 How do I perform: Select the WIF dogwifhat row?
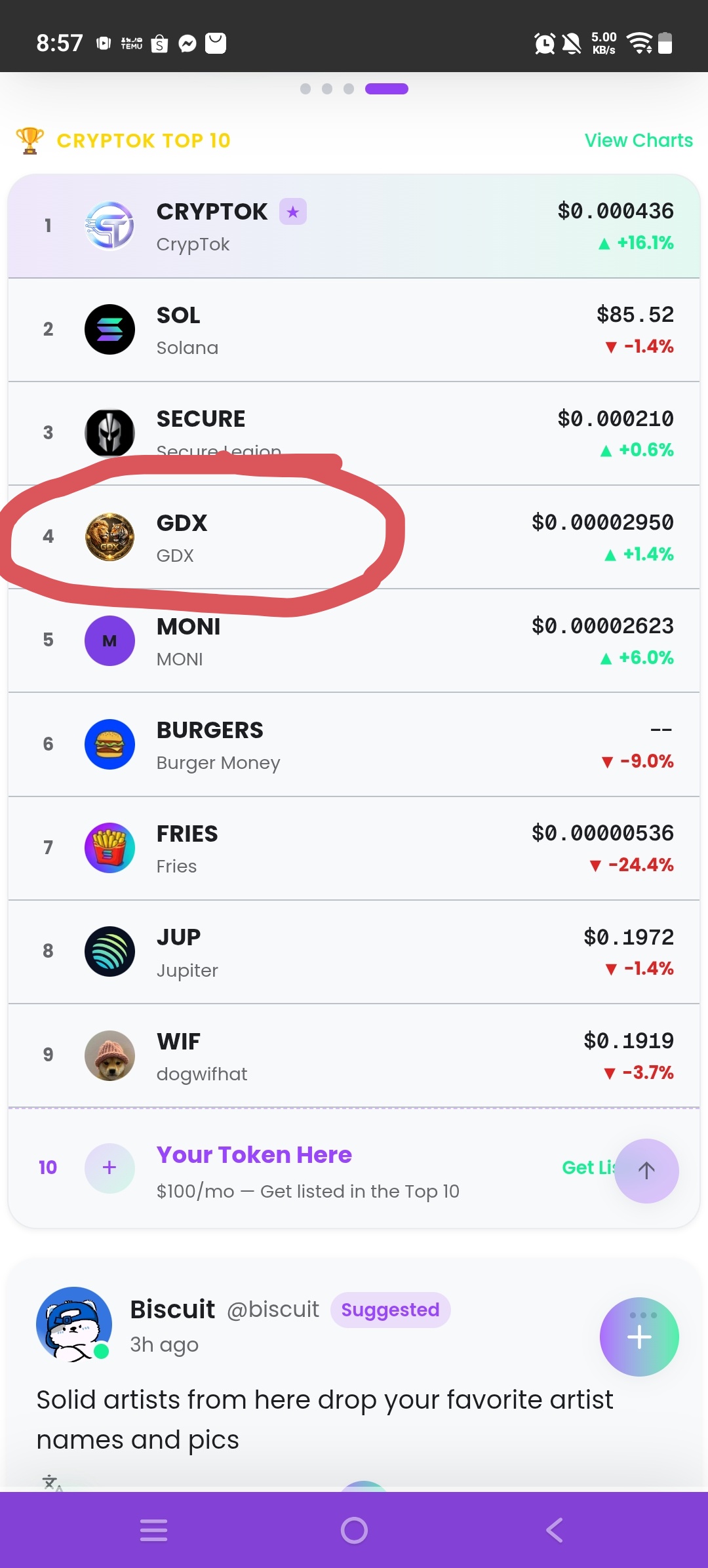[354, 1055]
